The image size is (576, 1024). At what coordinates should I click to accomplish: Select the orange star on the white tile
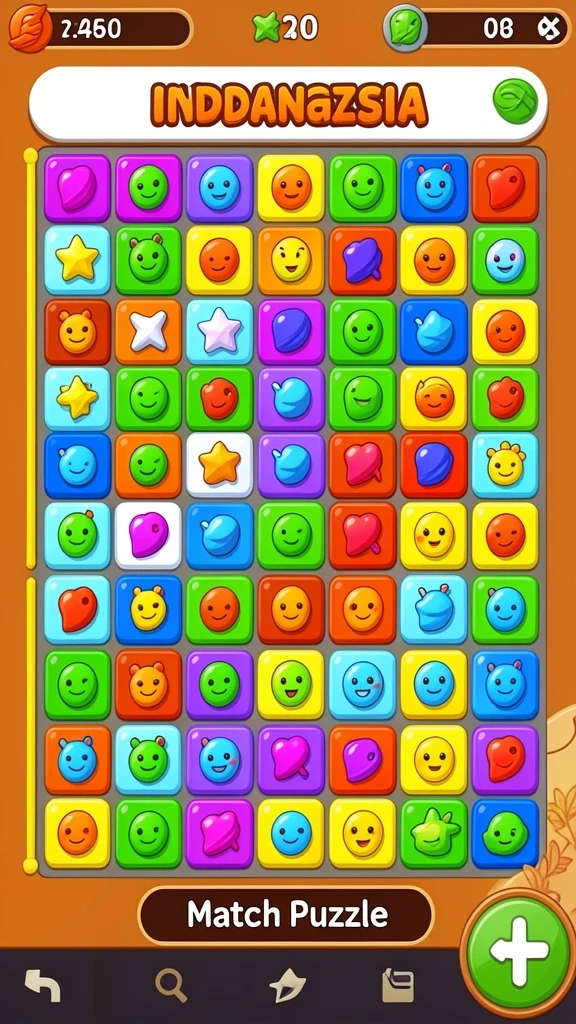(219, 465)
